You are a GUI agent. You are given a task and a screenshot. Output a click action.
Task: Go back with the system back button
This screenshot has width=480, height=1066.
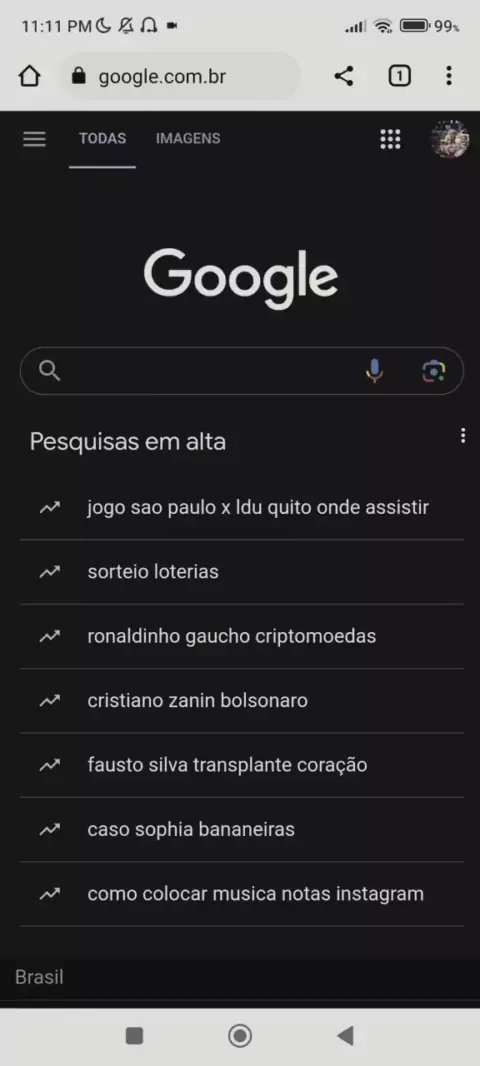click(345, 1036)
